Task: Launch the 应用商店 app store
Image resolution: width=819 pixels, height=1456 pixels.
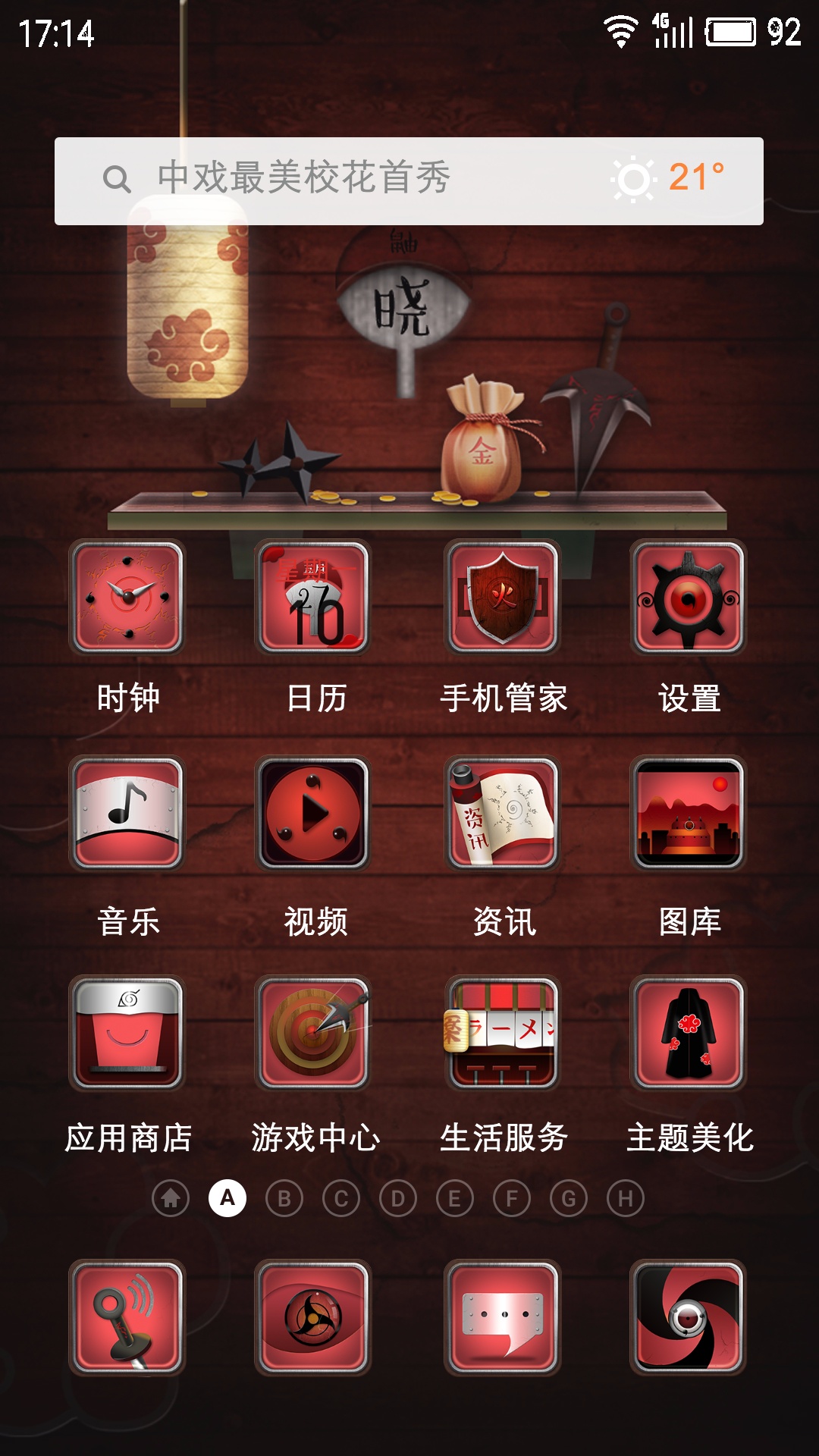Action: pos(127,1033)
